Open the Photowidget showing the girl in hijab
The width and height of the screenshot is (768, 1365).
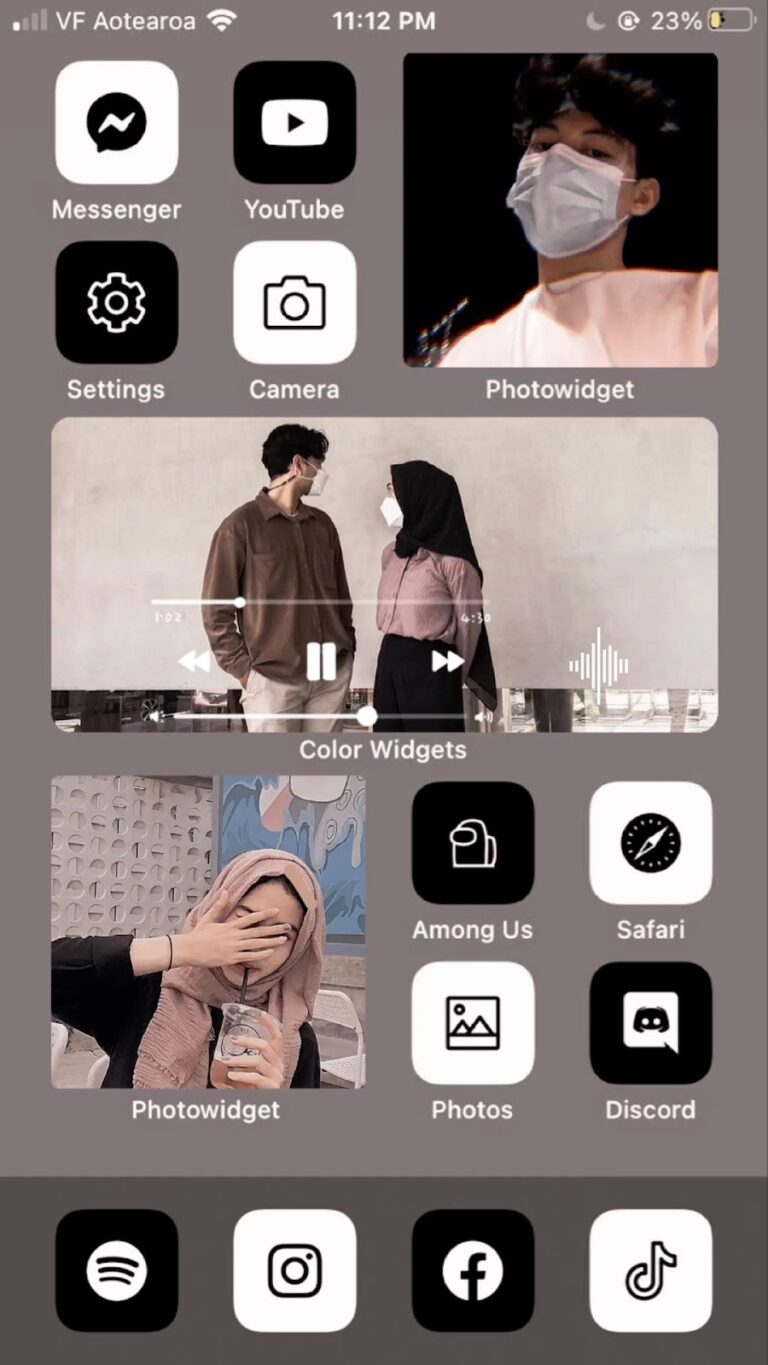(x=208, y=931)
